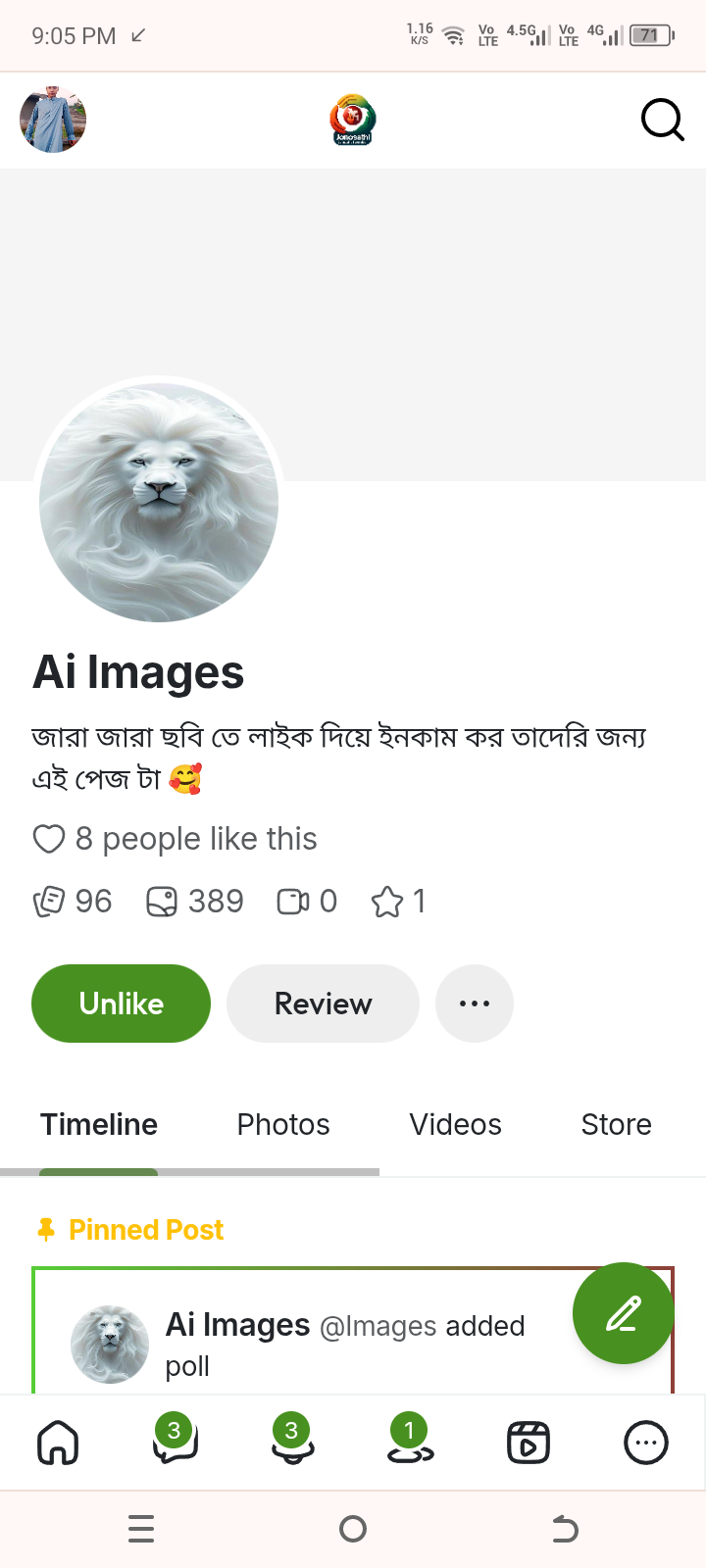Viewport: 706px width, 1568px height.
Task: View the Ai Images lion profile picture
Action: tap(159, 503)
